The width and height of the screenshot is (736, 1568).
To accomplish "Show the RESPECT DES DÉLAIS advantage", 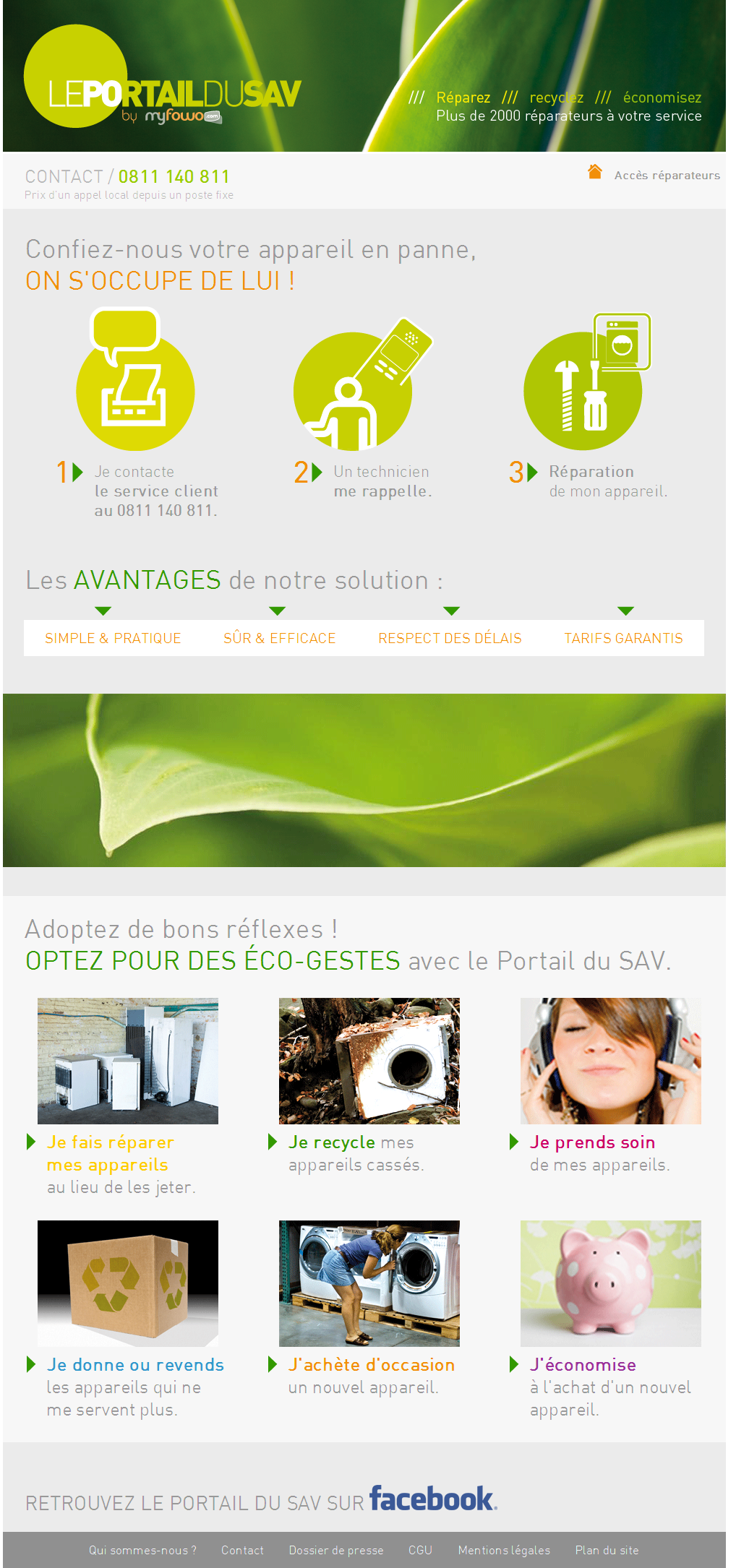I will [x=450, y=638].
